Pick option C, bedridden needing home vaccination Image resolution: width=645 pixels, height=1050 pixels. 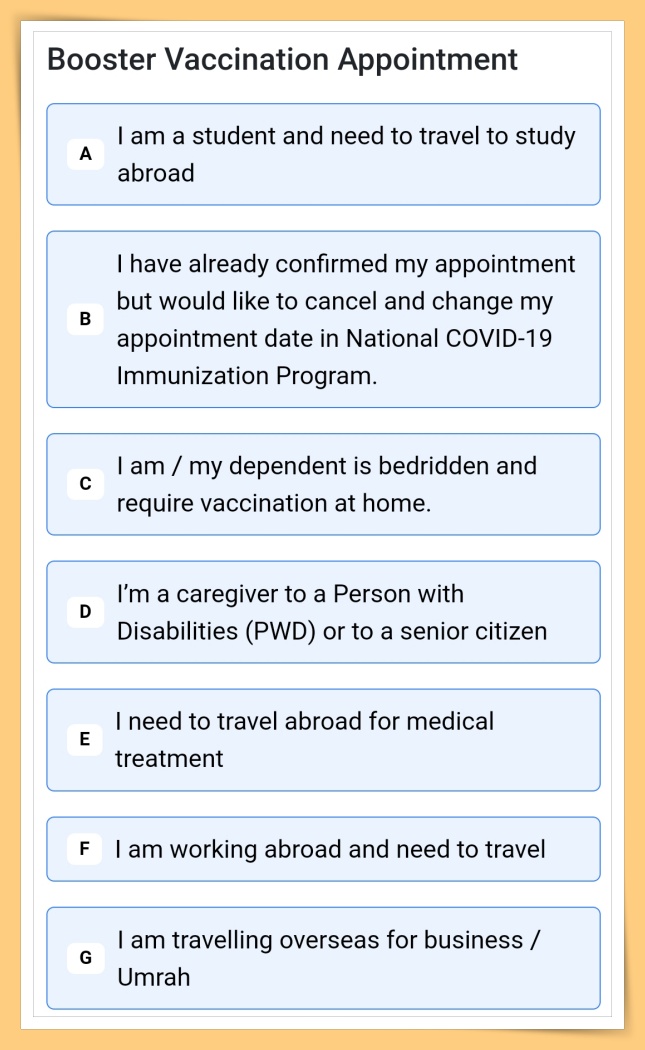click(x=323, y=484)
